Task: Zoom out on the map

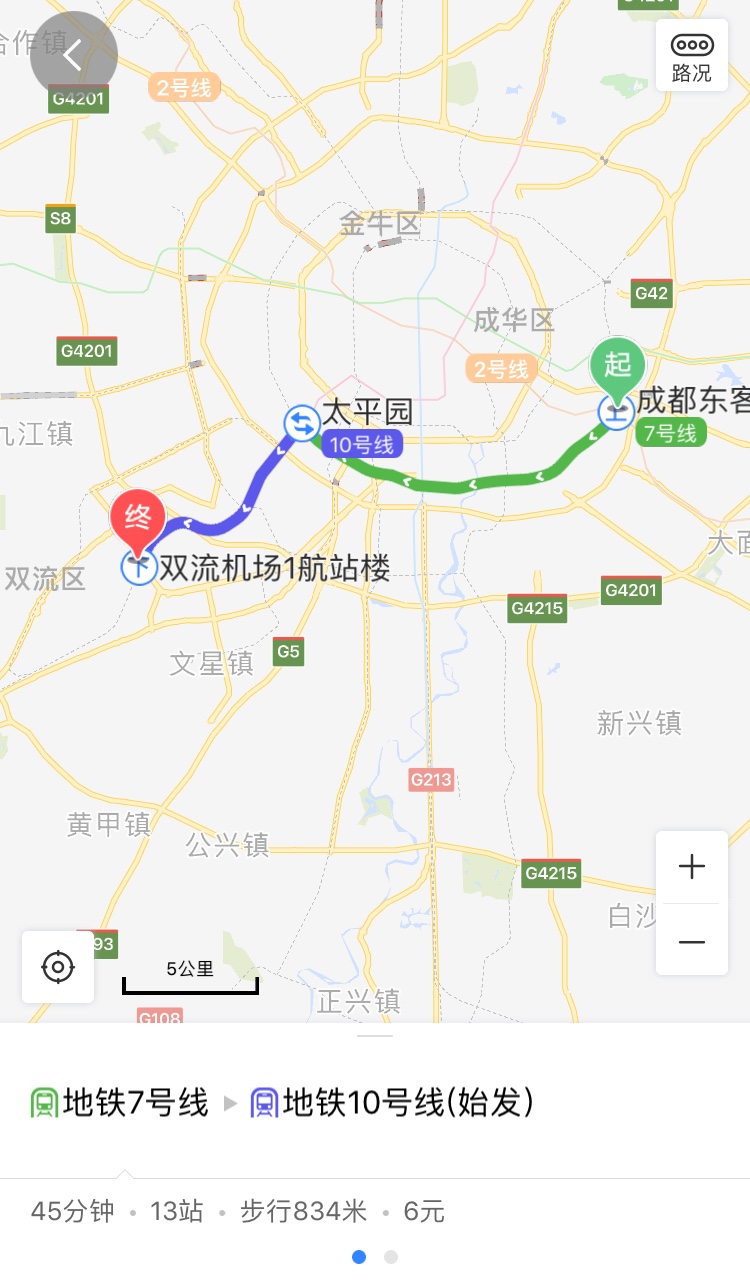Action: 691,940
